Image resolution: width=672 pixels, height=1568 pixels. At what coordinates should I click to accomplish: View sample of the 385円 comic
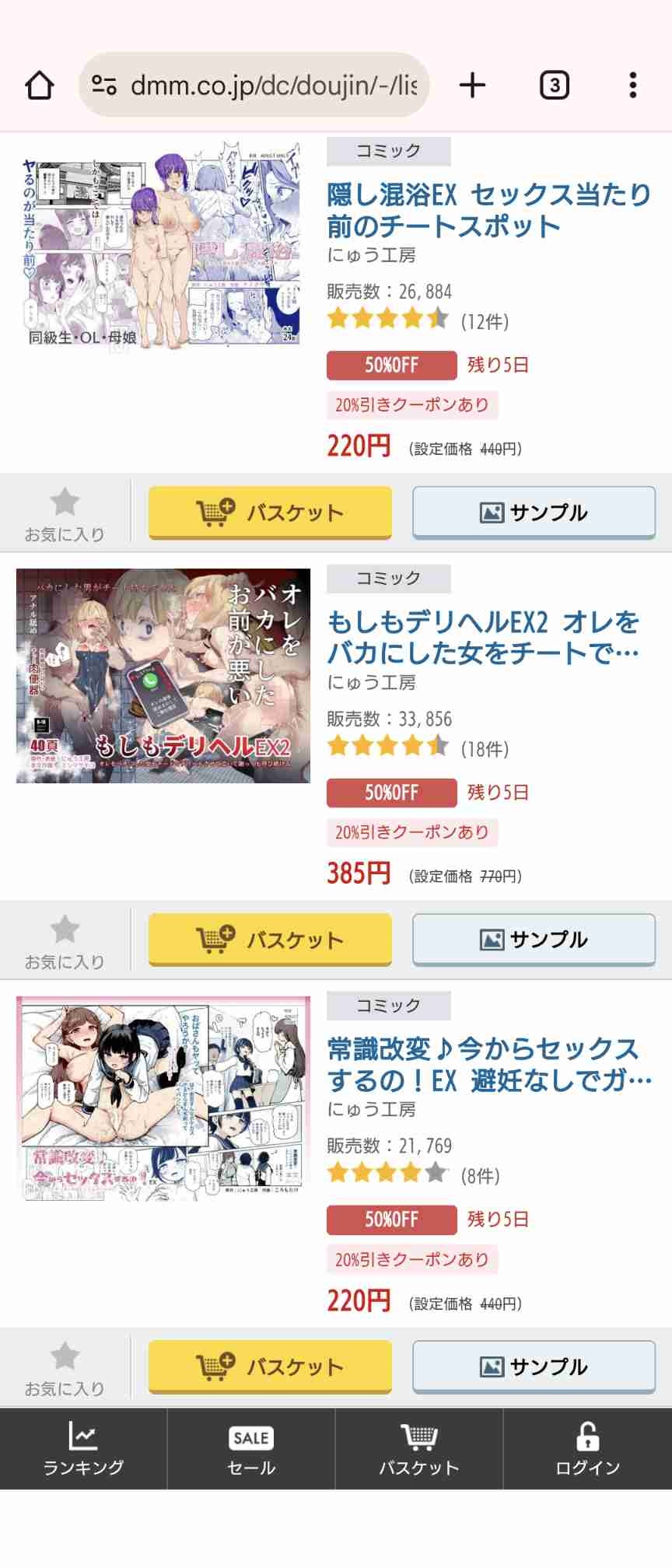pos(534,940)
